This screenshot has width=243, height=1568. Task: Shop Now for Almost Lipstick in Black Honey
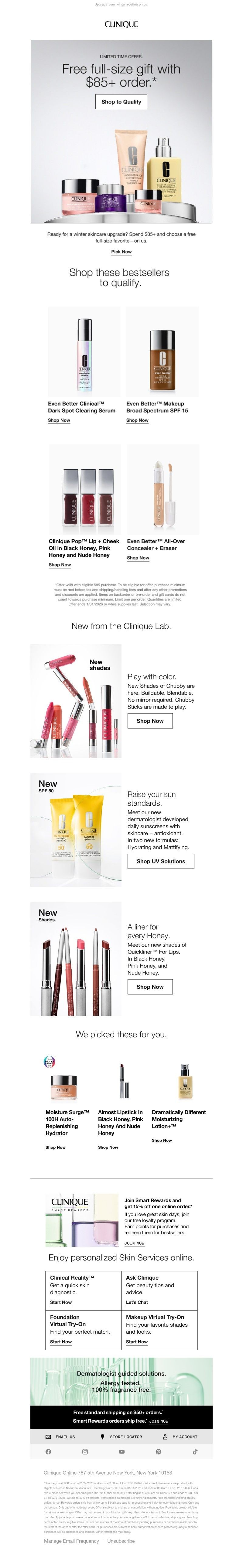click(108, 1147)
